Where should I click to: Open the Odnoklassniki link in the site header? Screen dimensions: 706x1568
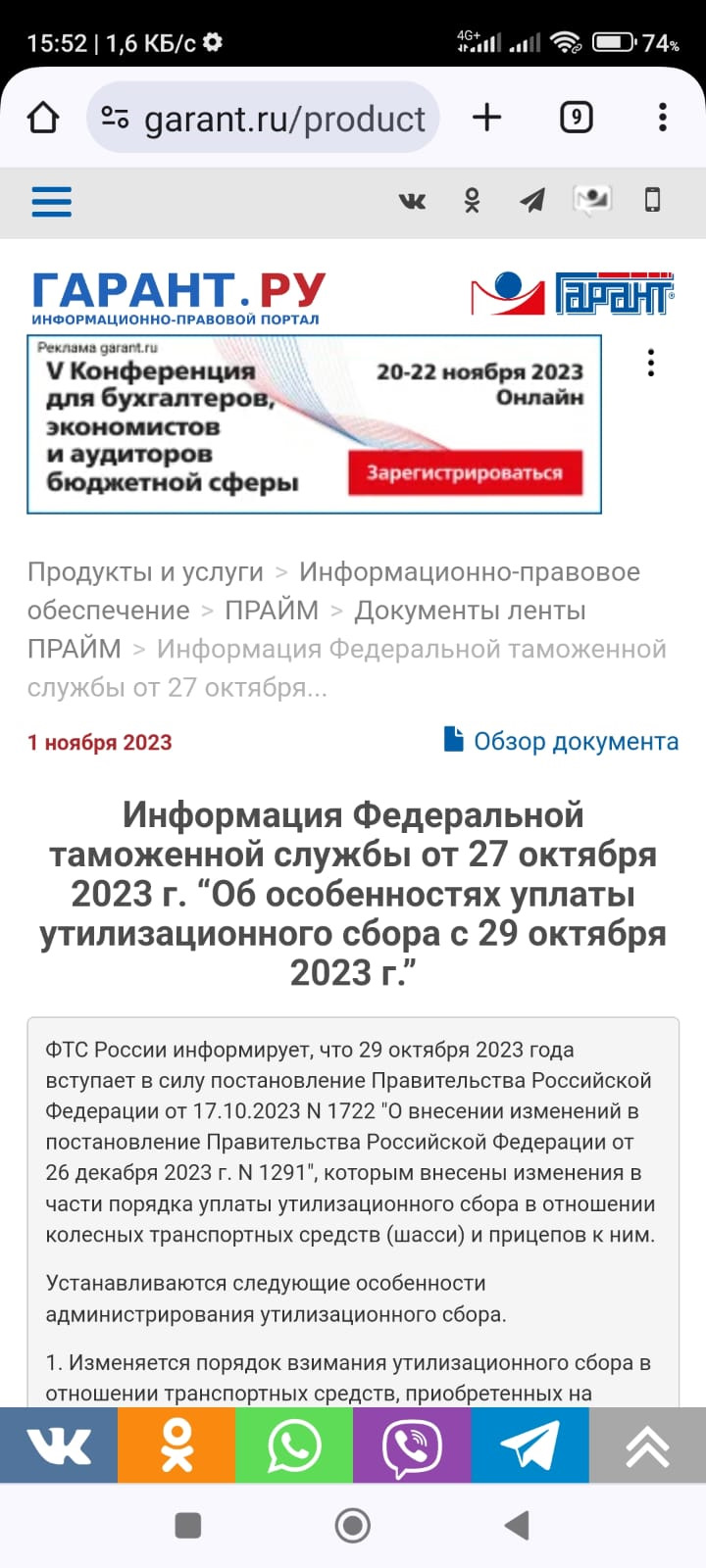pyautogui.click(x=472, y=201)
